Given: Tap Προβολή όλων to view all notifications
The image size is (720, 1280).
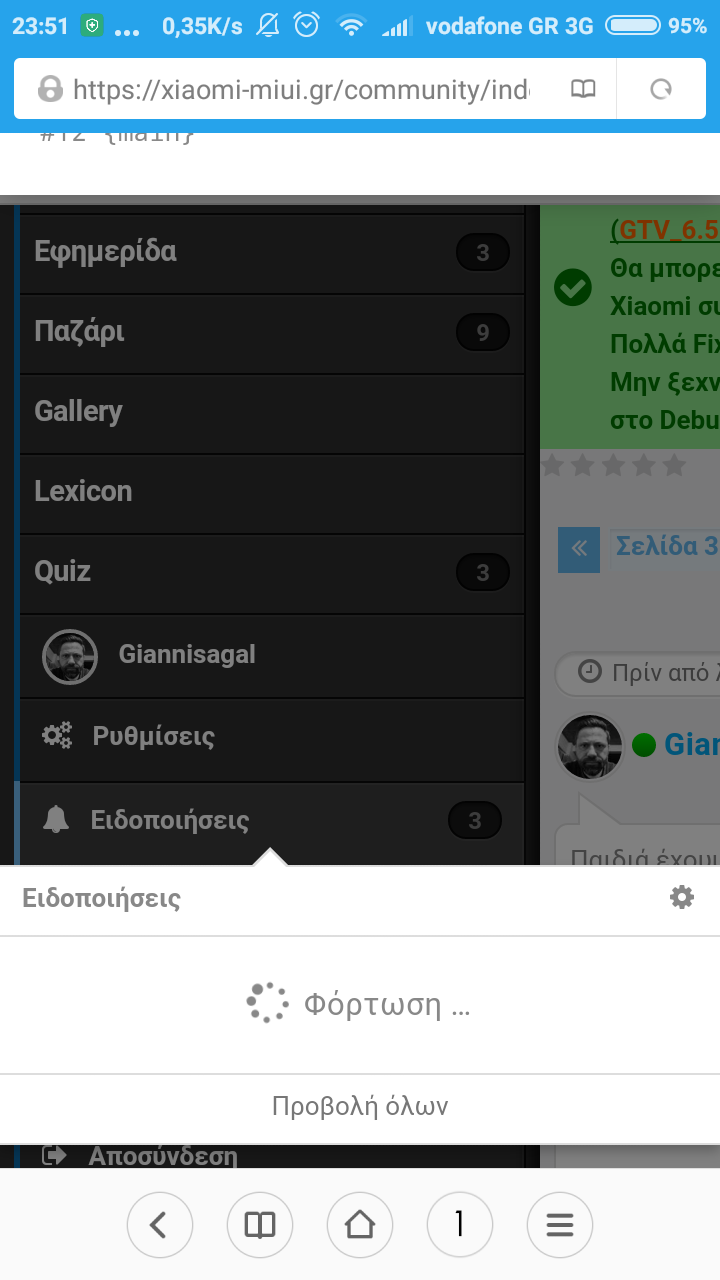Looking at the screenshot, I should tap(360, 1106).
